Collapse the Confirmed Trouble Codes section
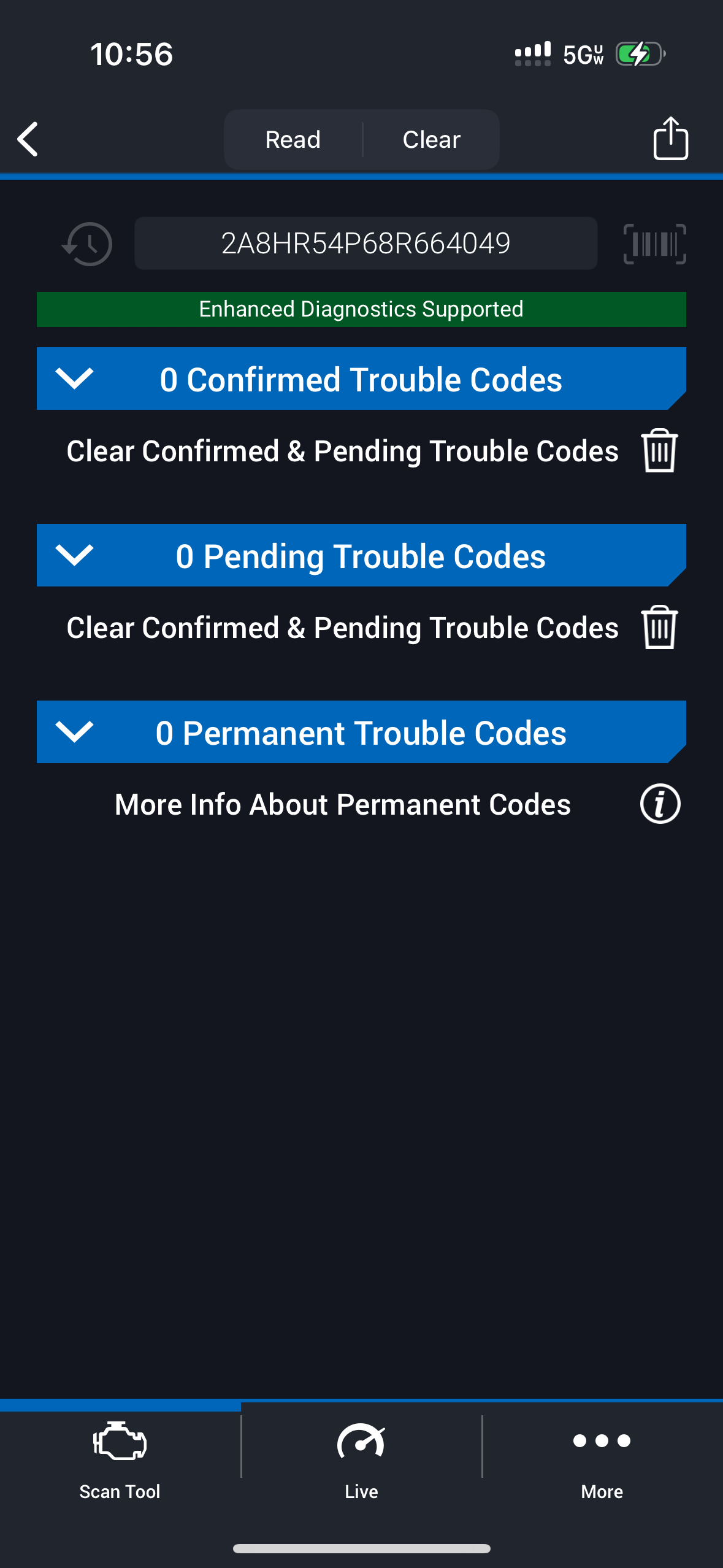The width and height of the screenshot is (723, 1568). point(74,379)
